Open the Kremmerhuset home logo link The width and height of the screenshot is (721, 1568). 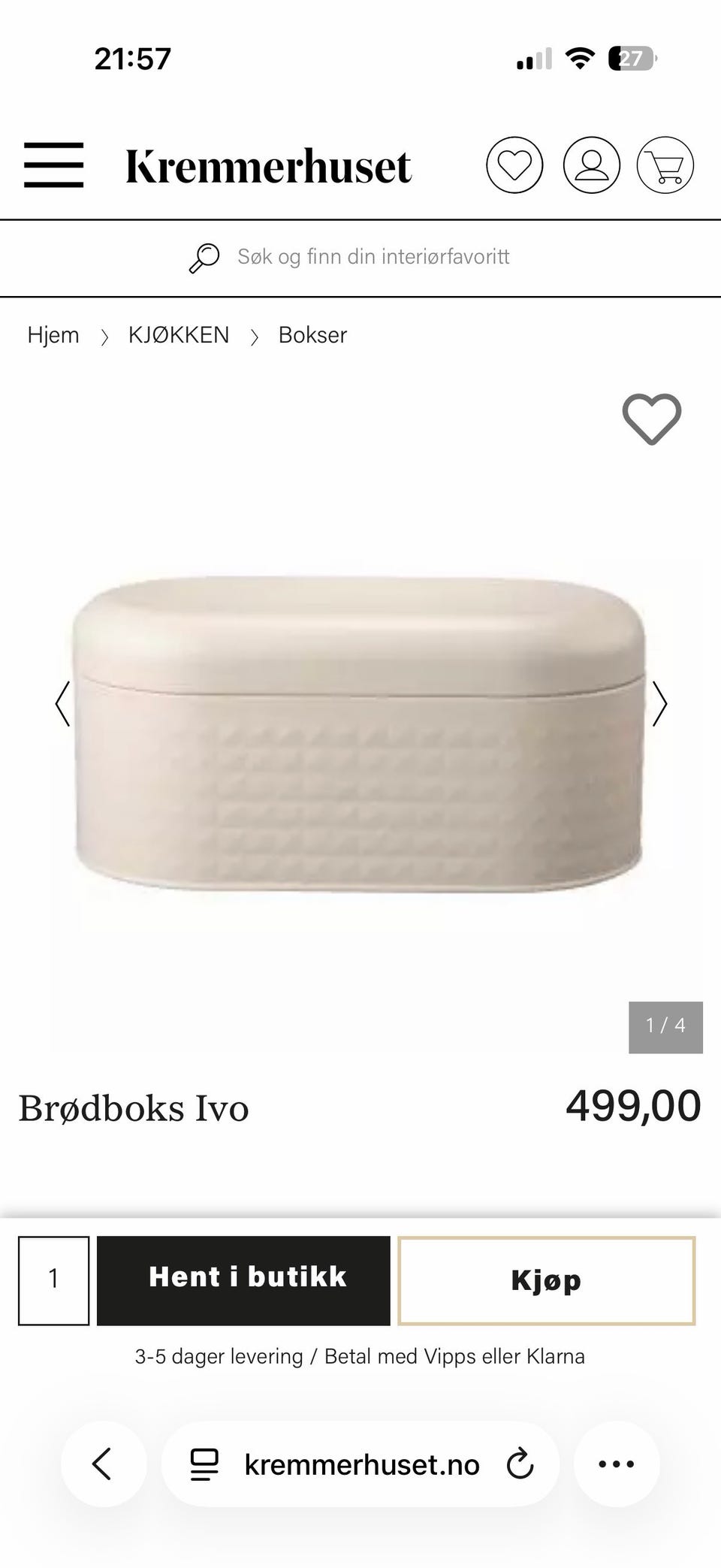268,165
